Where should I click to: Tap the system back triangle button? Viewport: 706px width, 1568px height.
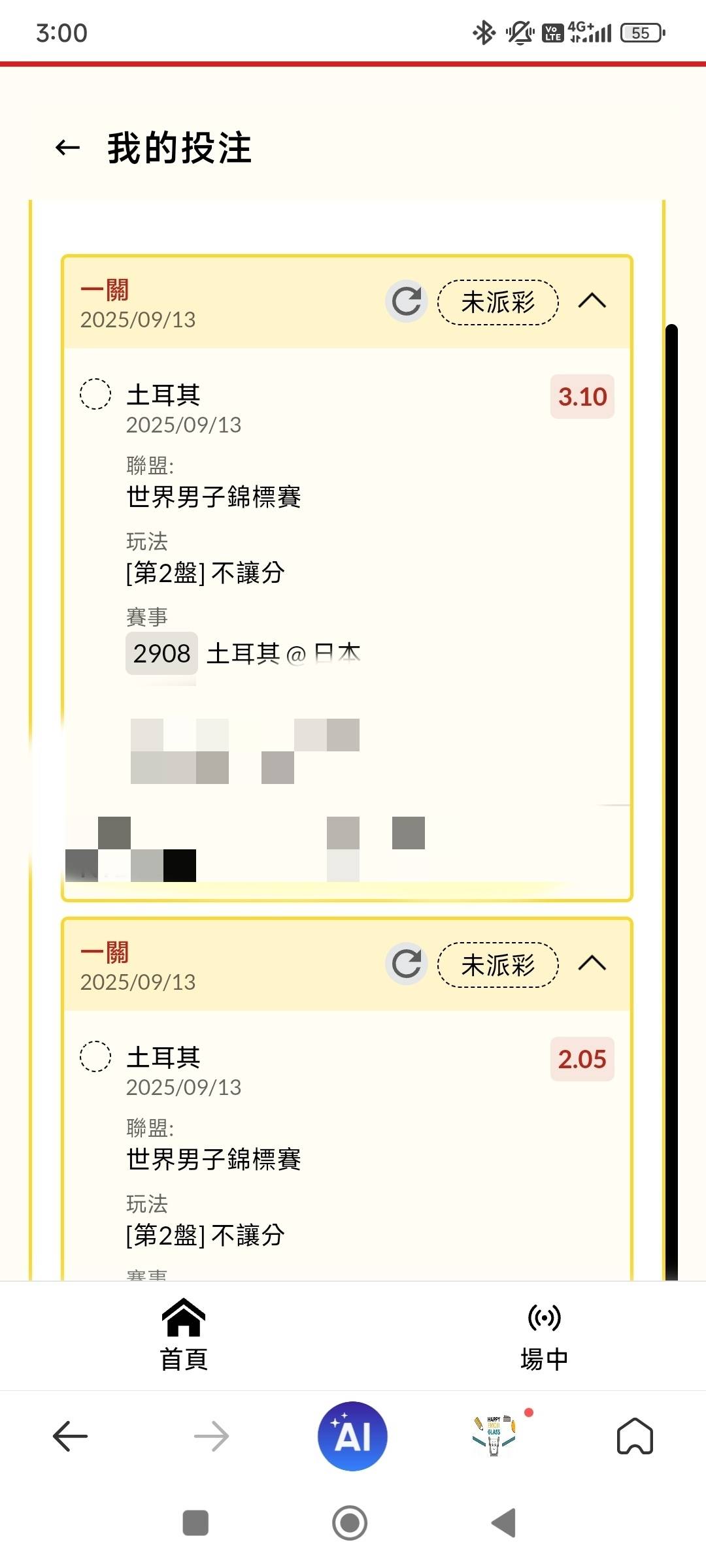pyautogui.click(x=504, y=1523)
